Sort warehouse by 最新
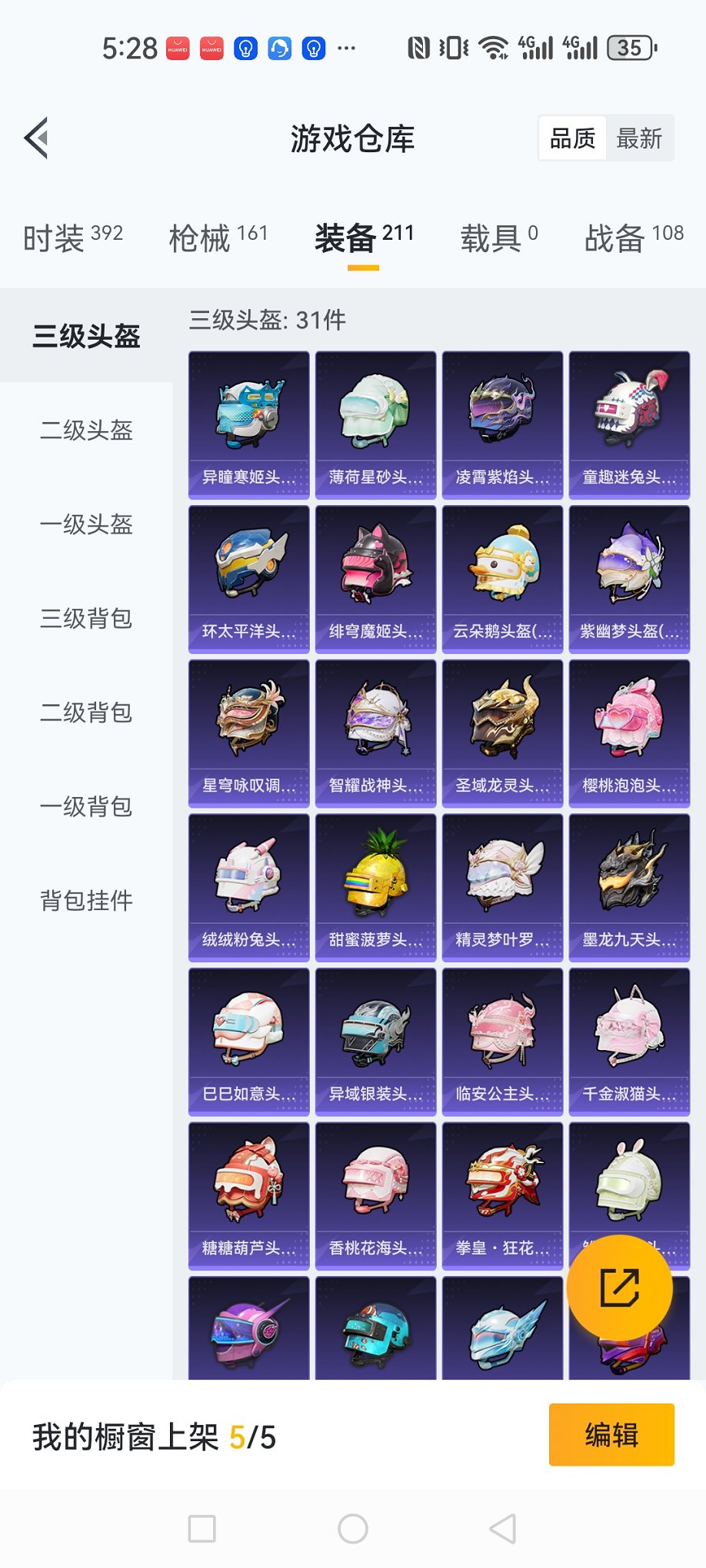 (x=638, y=138)
